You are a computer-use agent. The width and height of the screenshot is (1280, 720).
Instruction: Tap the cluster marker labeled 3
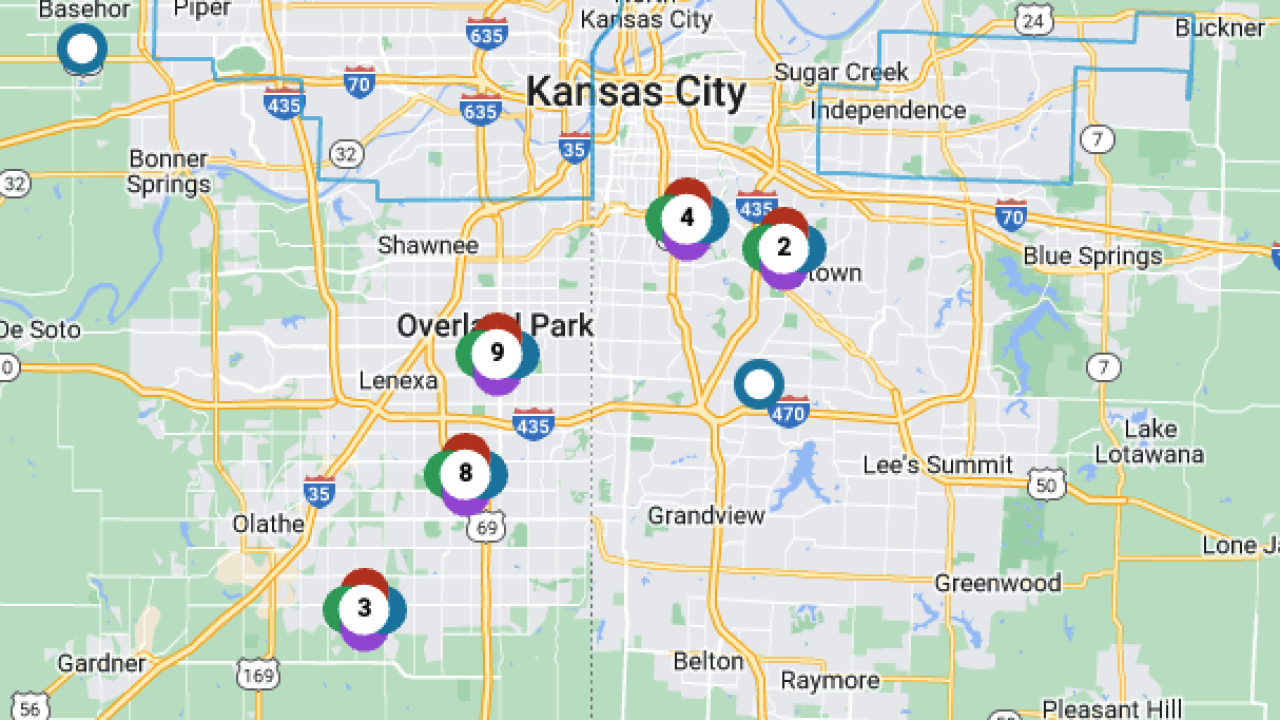364,608
